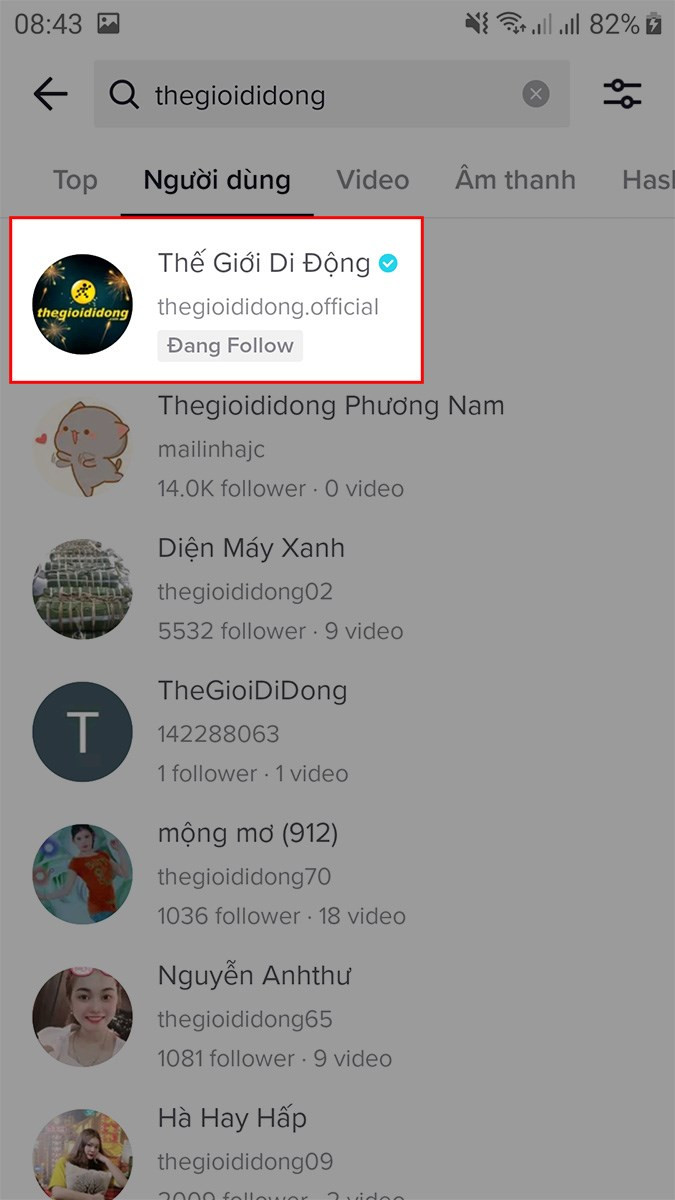This screenshot has height=1200, width=675.
Task: Open the TheGioiDiDong user with 1 follower
Action: click(252, 691)
